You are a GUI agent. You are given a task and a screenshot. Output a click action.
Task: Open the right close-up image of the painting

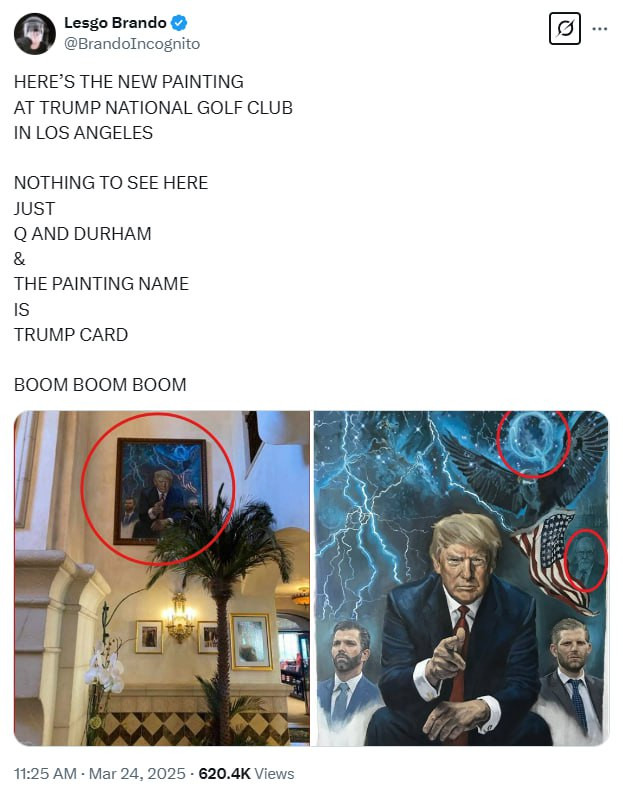coord(461,578)
